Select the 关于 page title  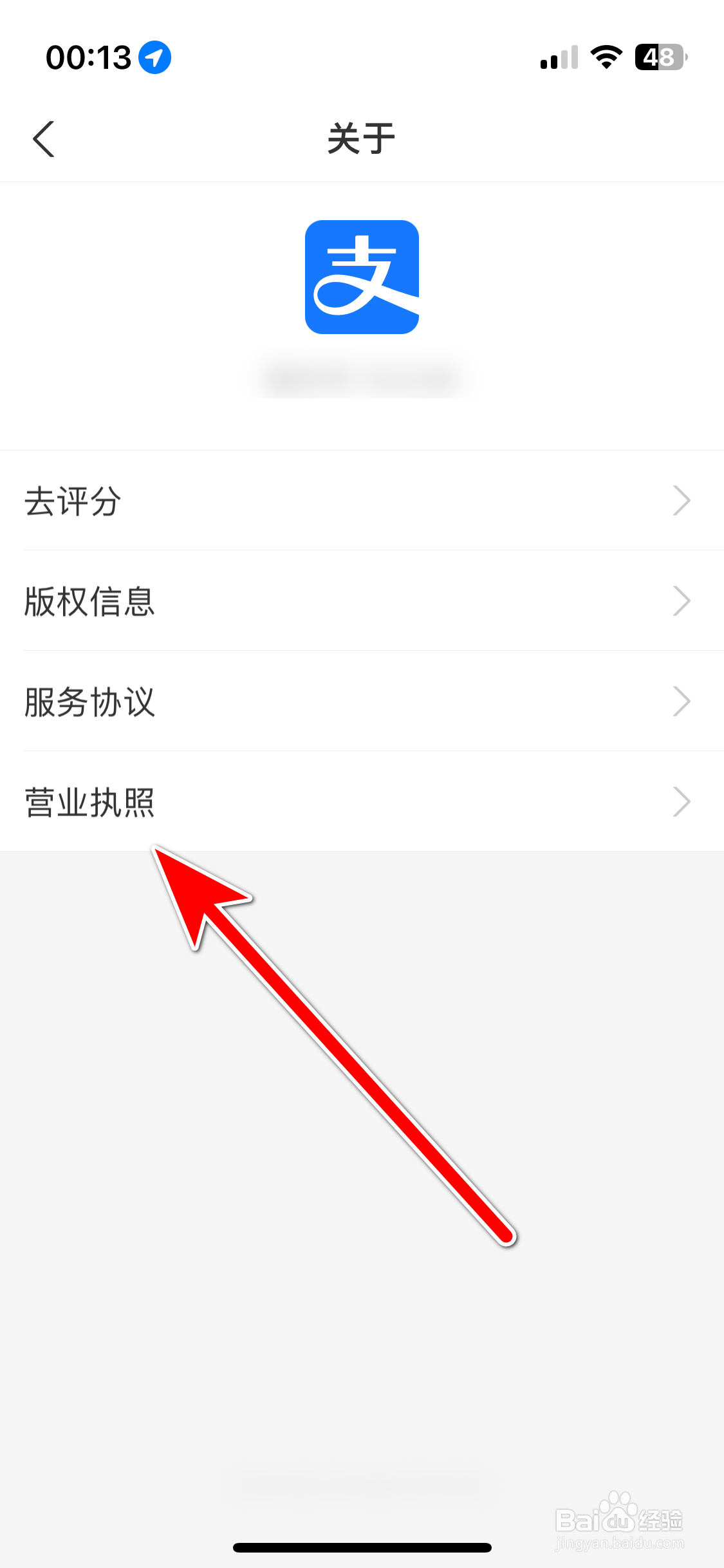click(x=362, y=138)
